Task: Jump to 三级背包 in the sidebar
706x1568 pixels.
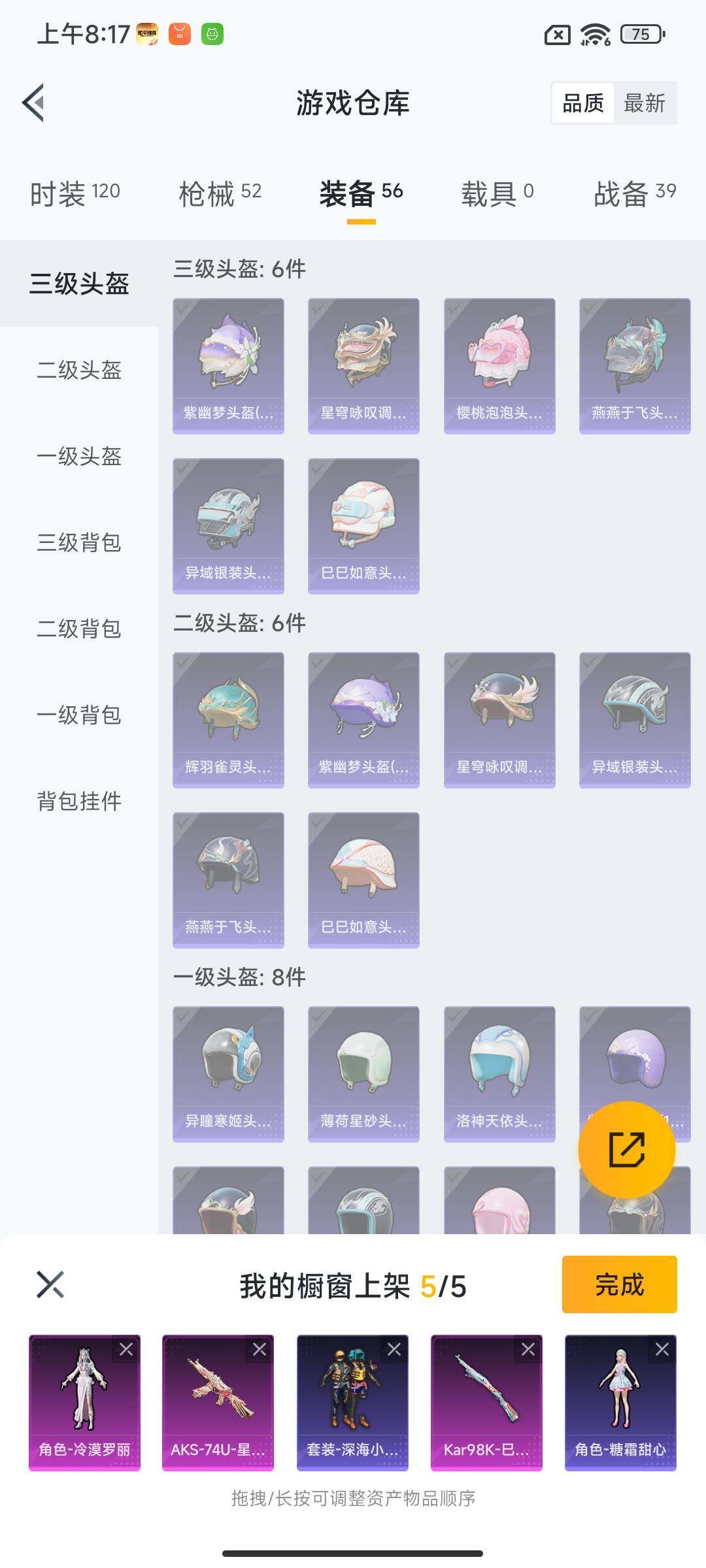Action: click(79, 543)
